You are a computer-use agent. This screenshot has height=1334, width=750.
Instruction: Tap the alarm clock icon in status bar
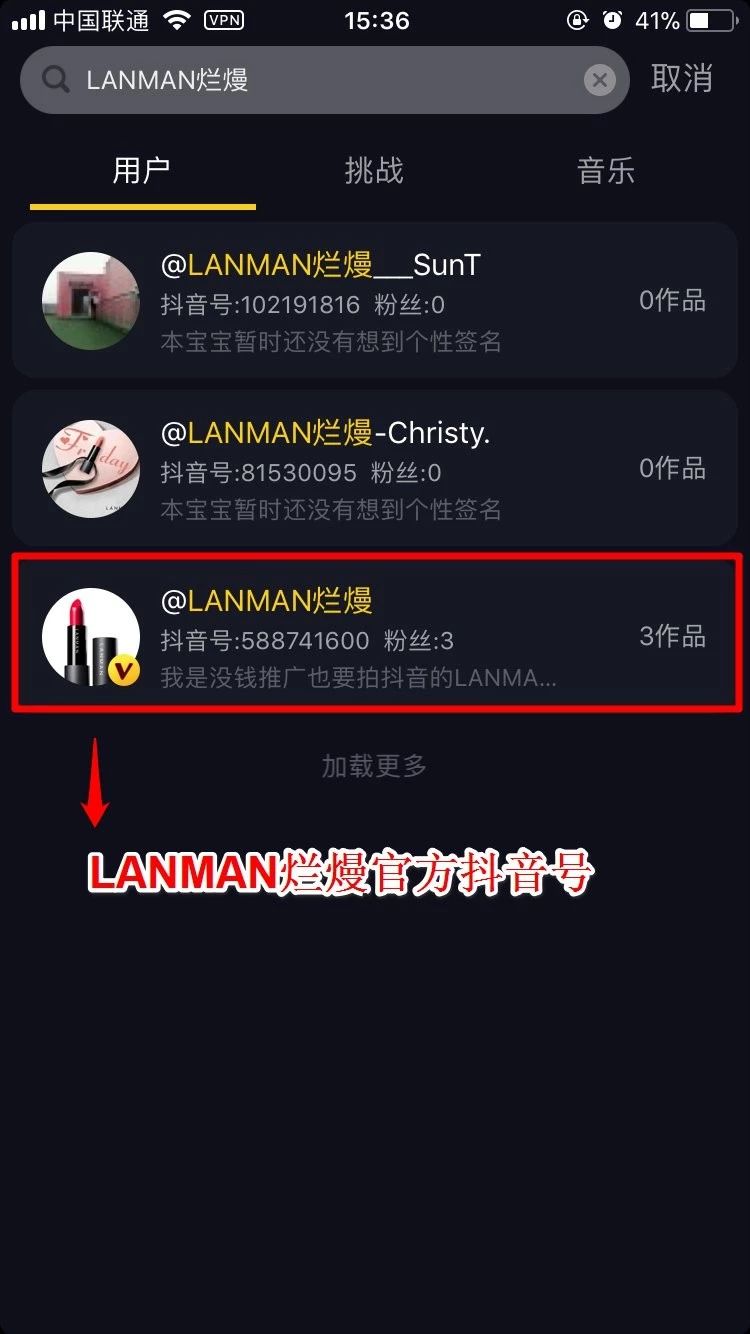click(x=611, y=19)
